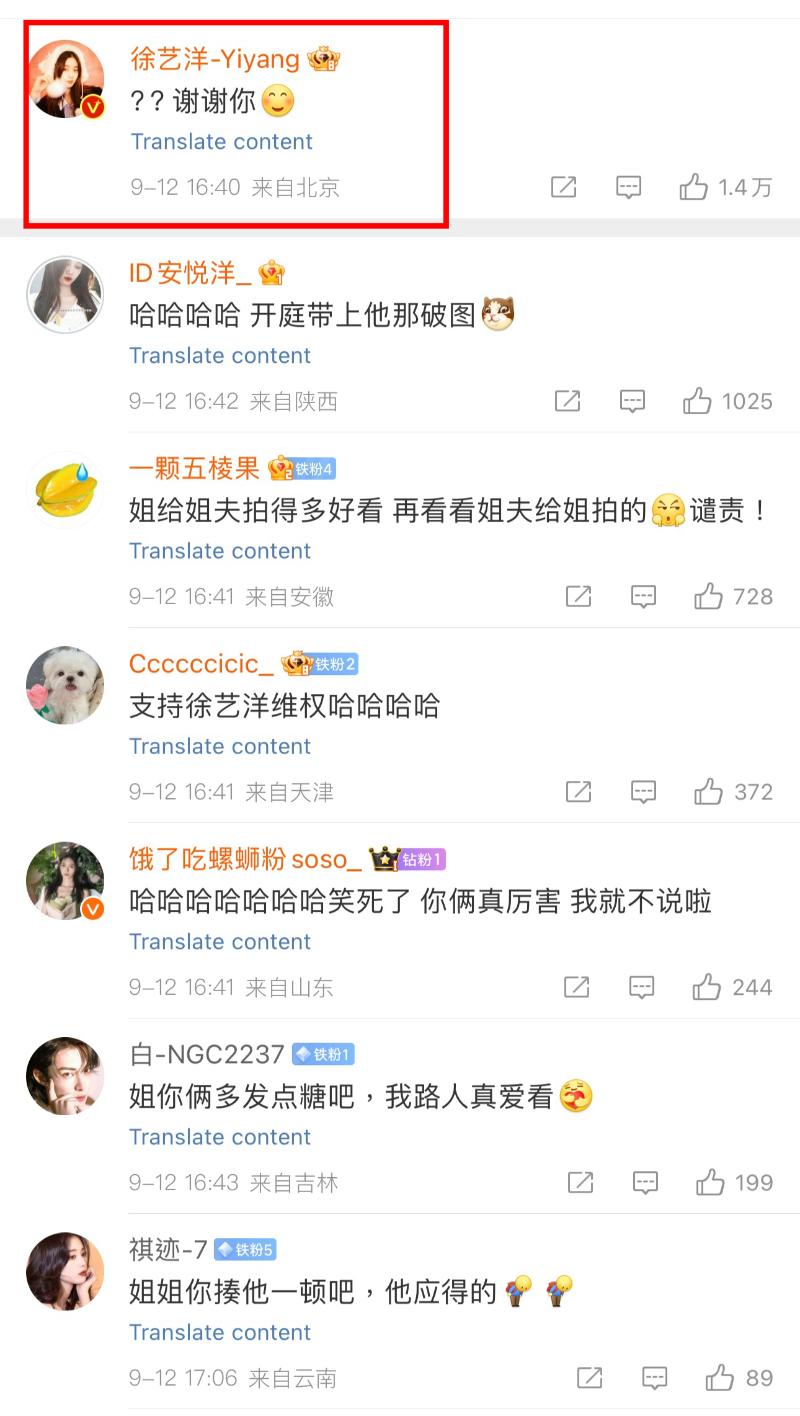Open 一颗五棱果's profile picture
Image resolution: width=800 pixels, height=1416 pixels.
65,490
